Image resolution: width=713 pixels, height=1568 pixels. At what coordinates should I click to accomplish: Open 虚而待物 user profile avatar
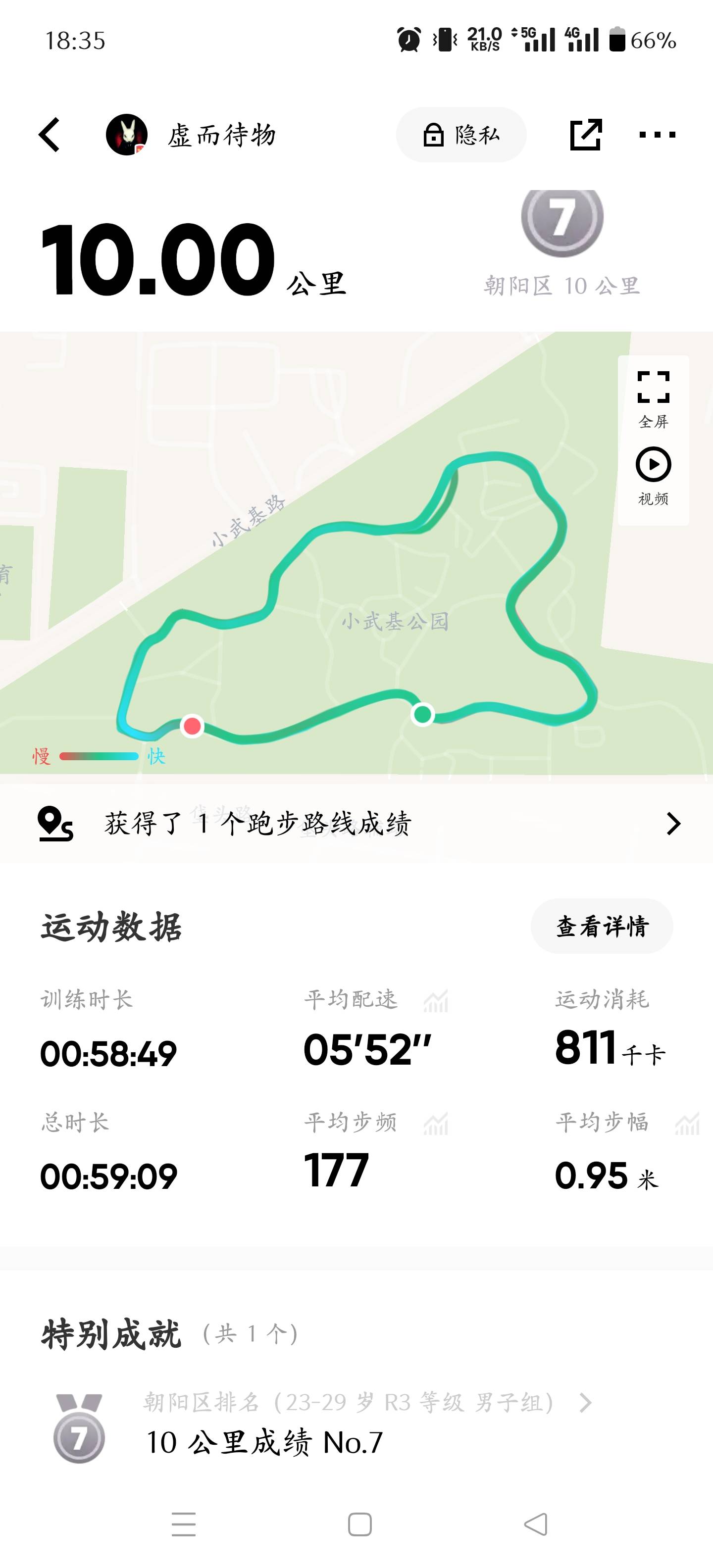127,135
